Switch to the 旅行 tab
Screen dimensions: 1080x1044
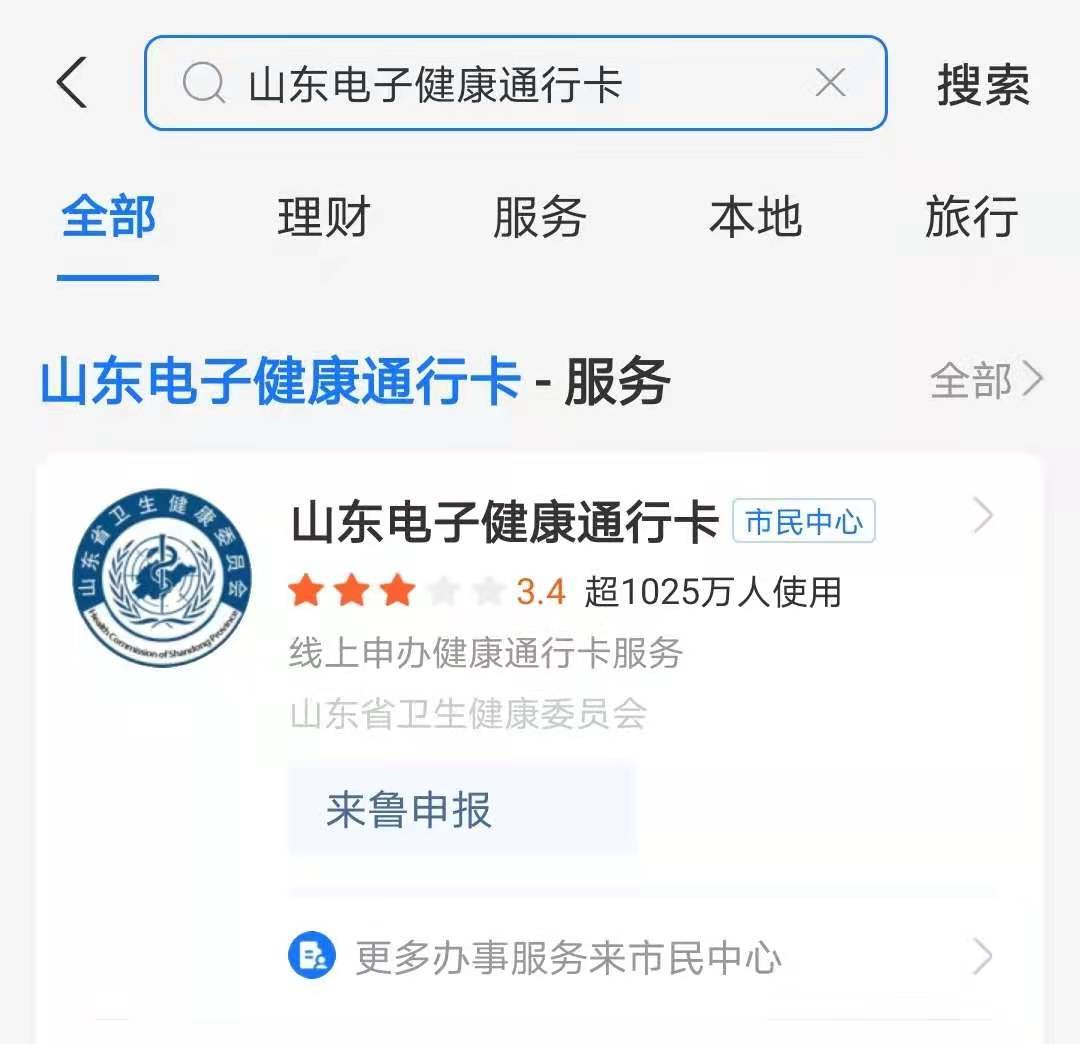pos(971,217)
